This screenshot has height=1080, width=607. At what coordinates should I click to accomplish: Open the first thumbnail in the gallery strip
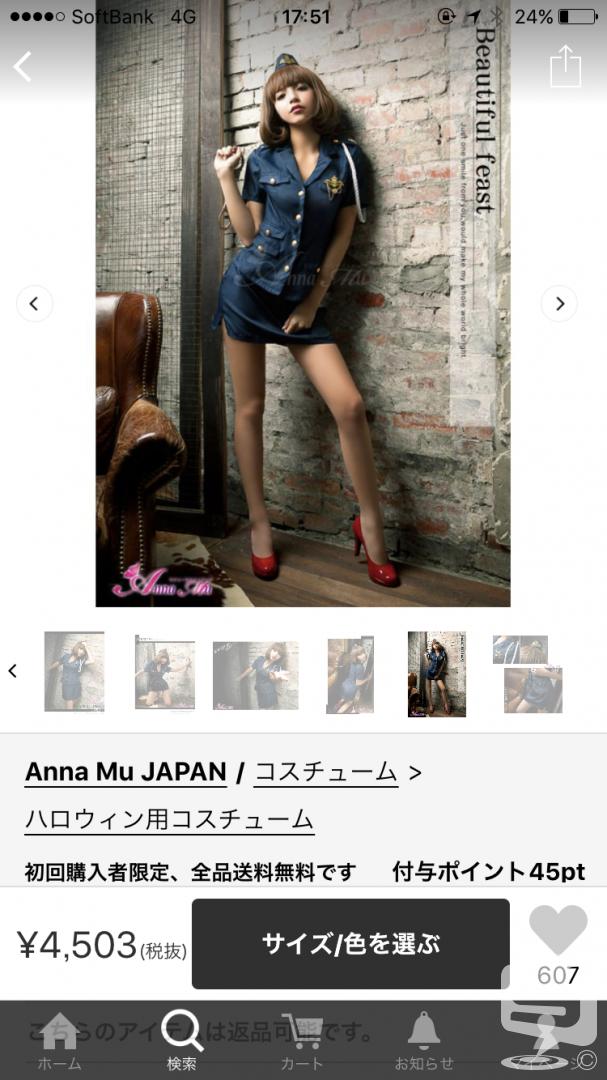(74, 671)
